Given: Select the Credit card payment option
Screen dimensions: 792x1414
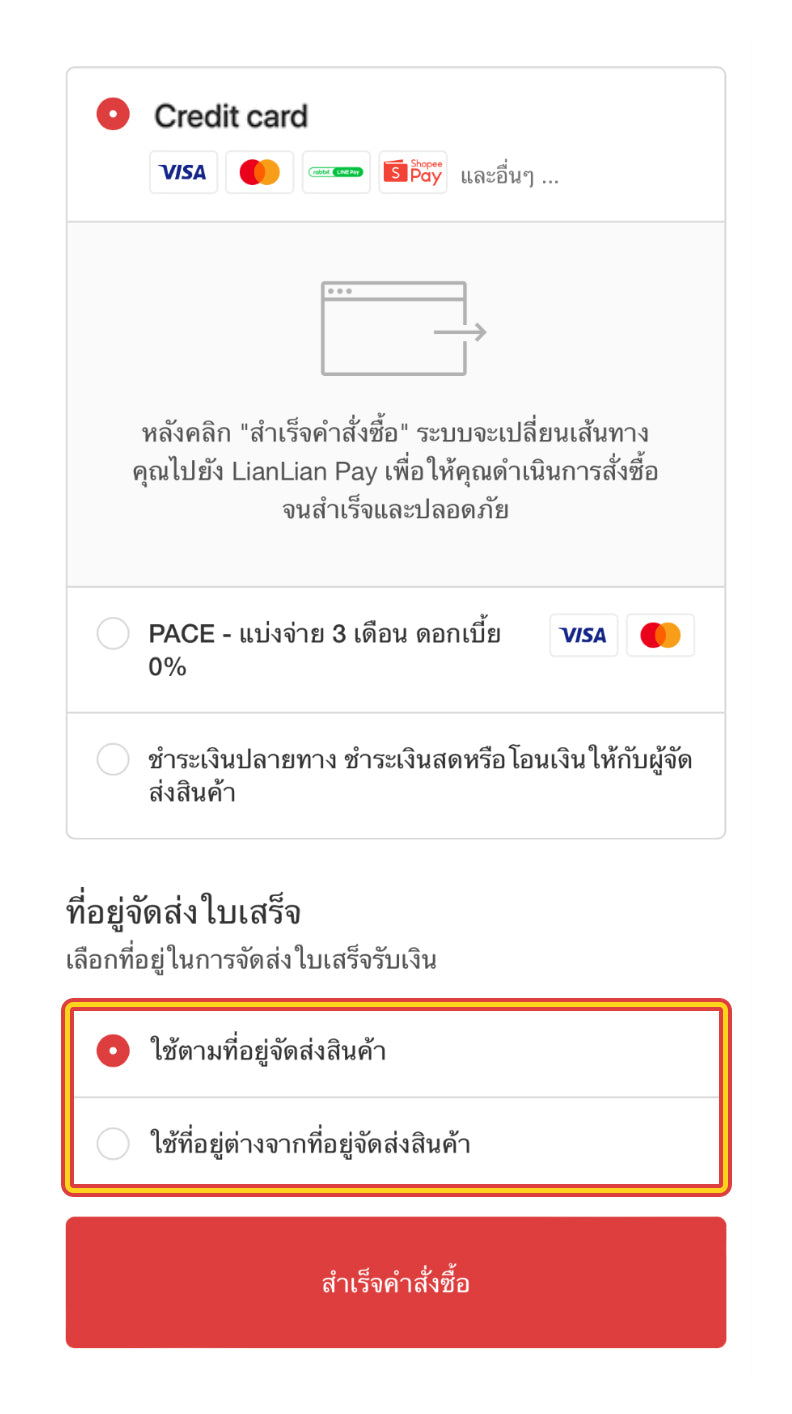Looking at the screenshot, I should tap(113, 115).
